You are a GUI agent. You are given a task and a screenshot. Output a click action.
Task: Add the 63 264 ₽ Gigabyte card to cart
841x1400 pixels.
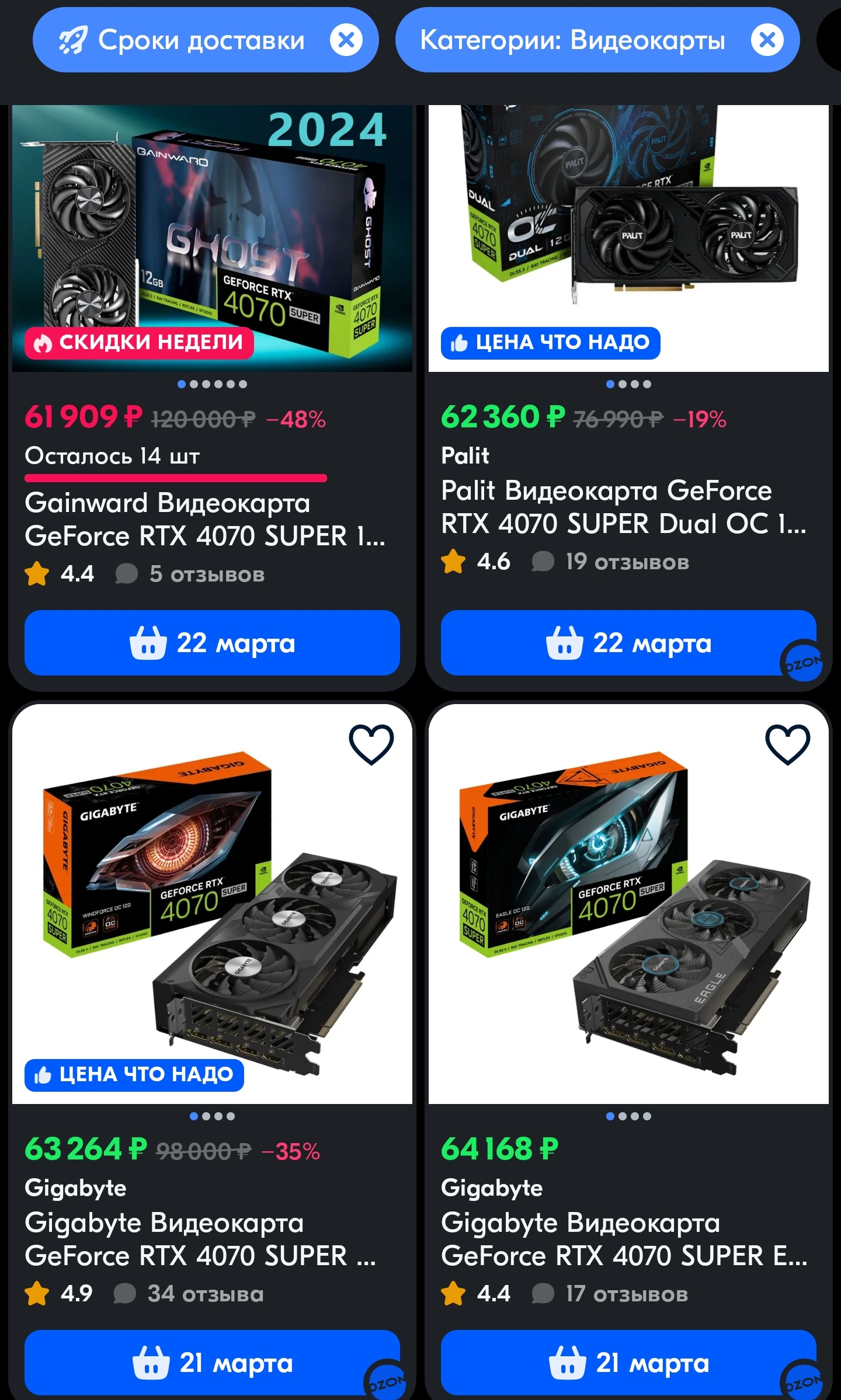[x=212, y=1363]
